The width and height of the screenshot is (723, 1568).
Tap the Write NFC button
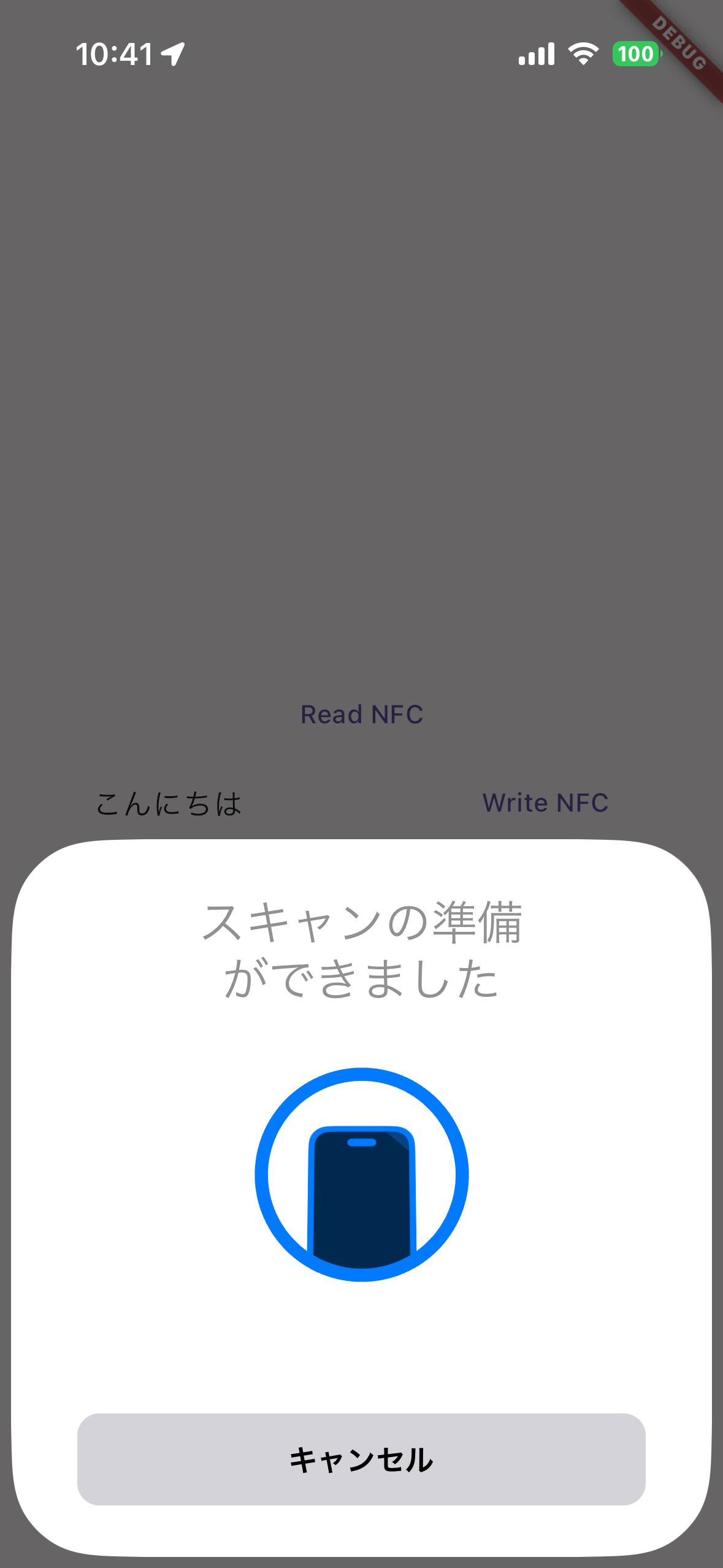point(545,803)
